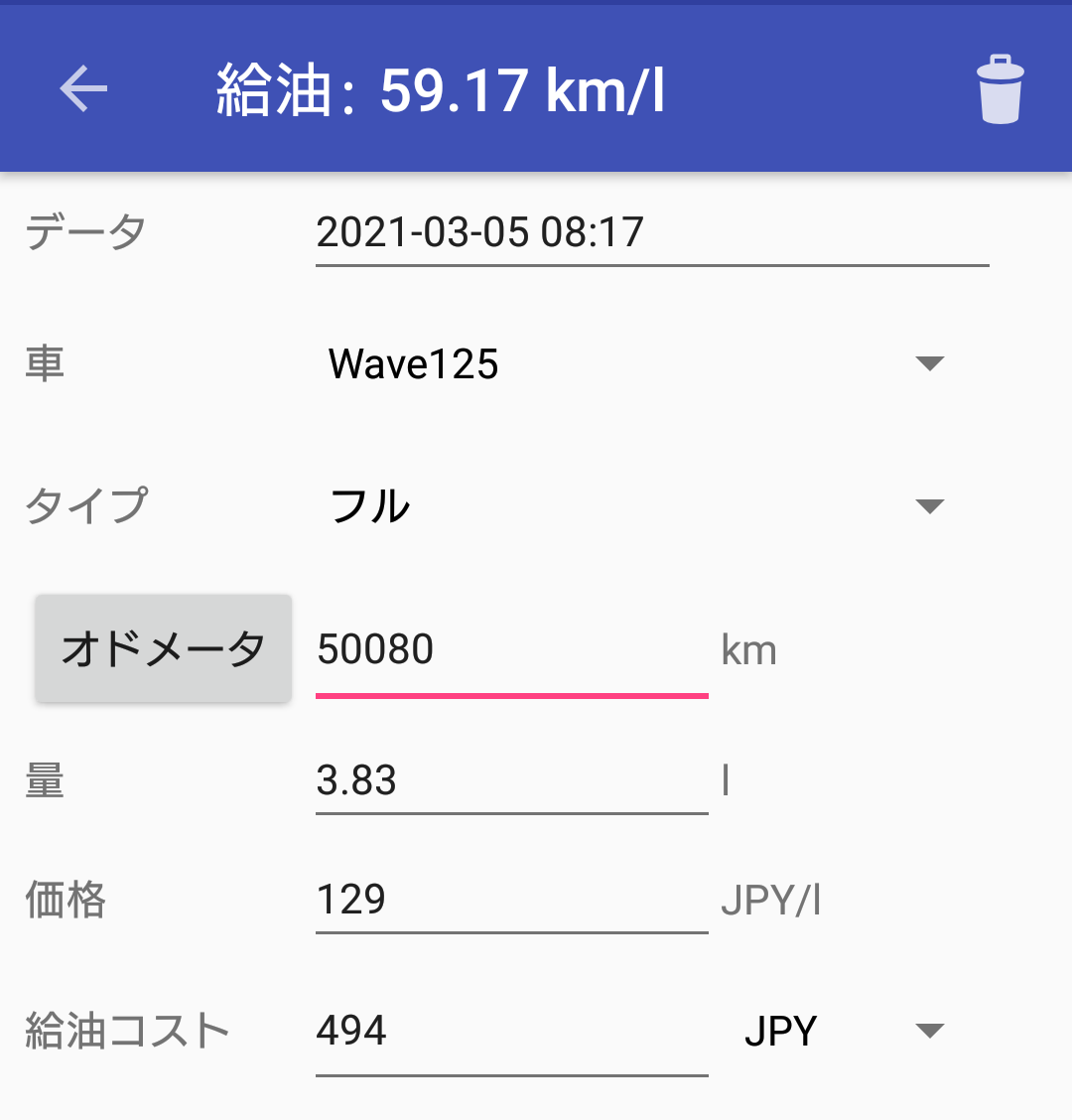Expand the タイプ dropdown showing フル

tap(635, 506)
